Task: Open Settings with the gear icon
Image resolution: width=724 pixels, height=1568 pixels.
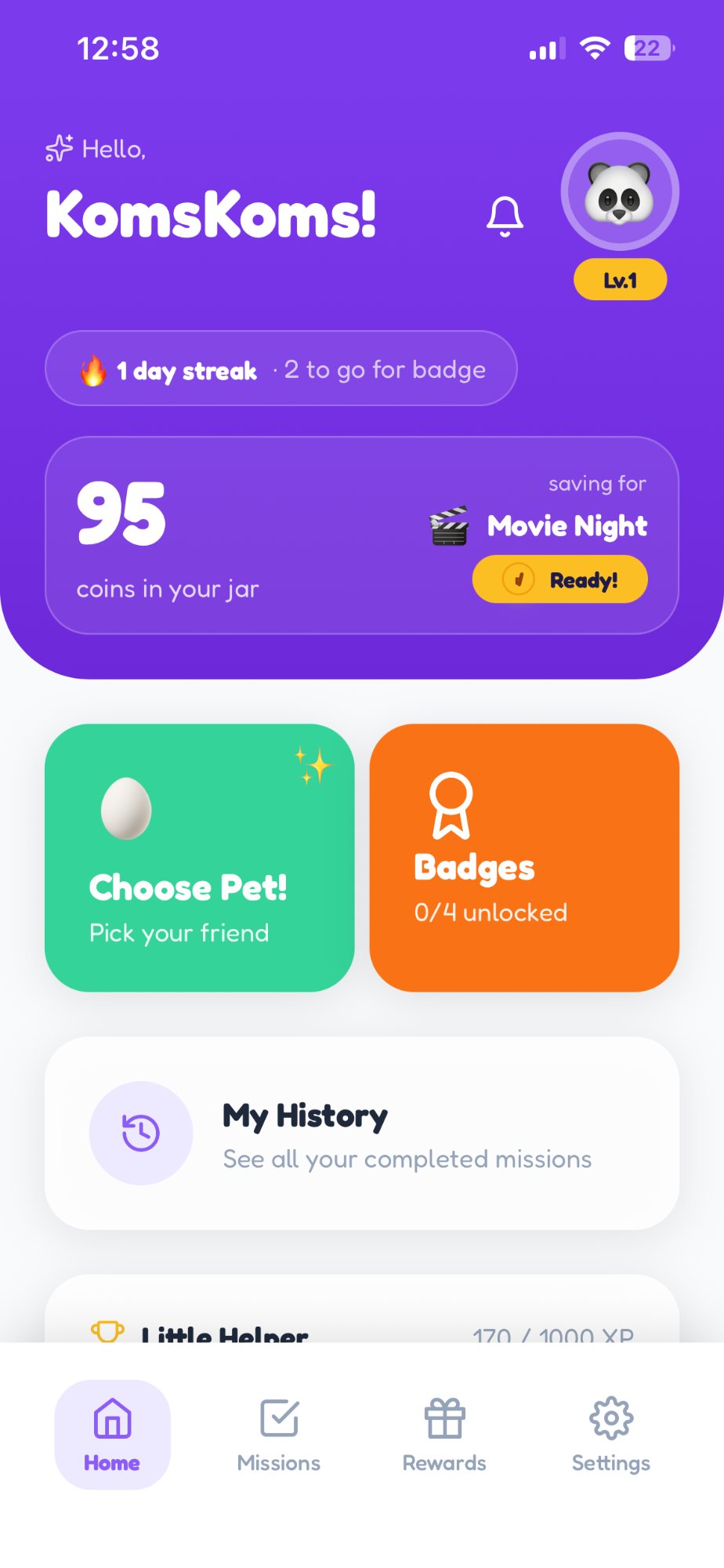Action: click(610, 1417)
